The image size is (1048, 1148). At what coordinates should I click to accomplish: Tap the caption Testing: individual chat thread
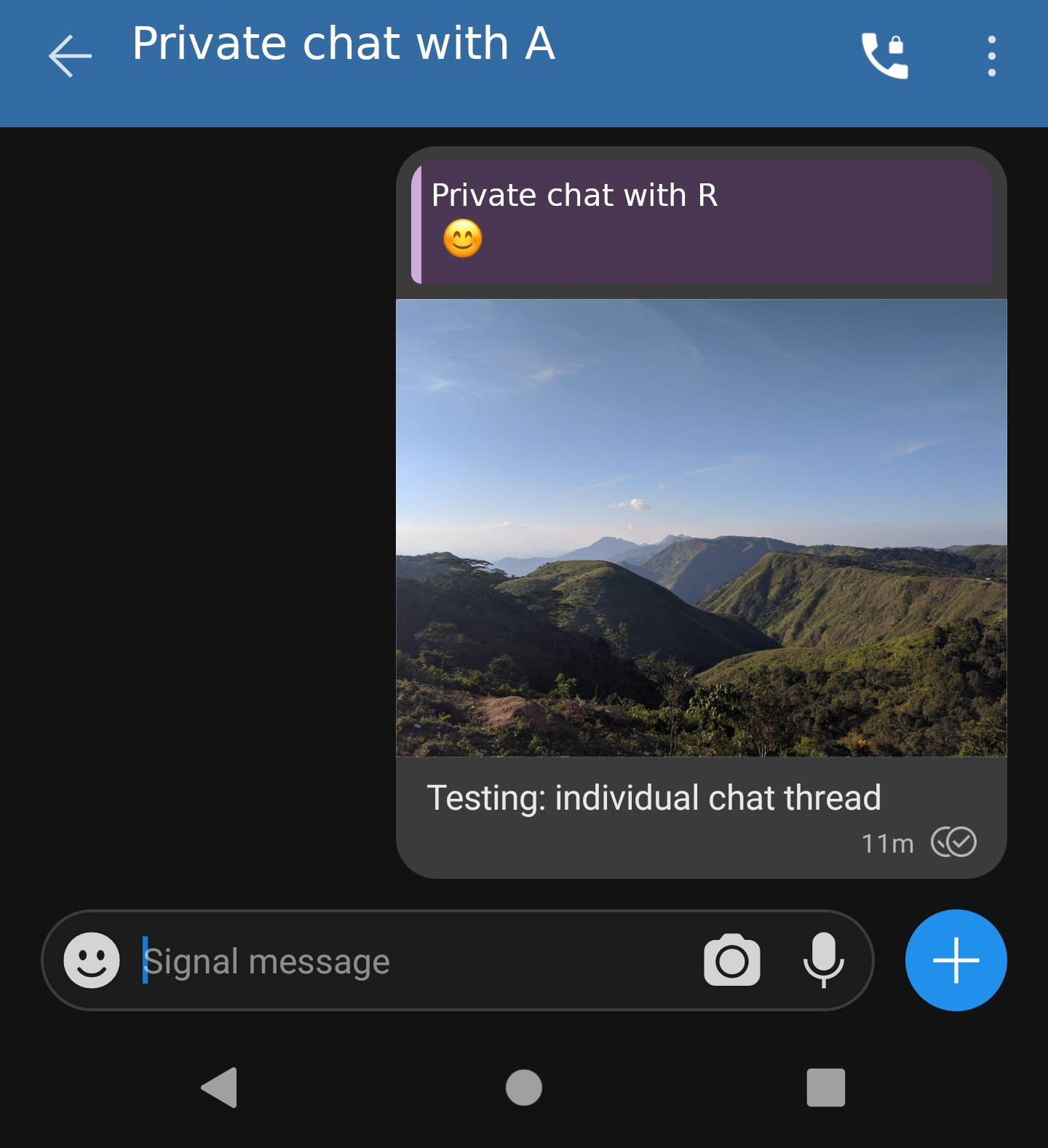pos(654,797)
